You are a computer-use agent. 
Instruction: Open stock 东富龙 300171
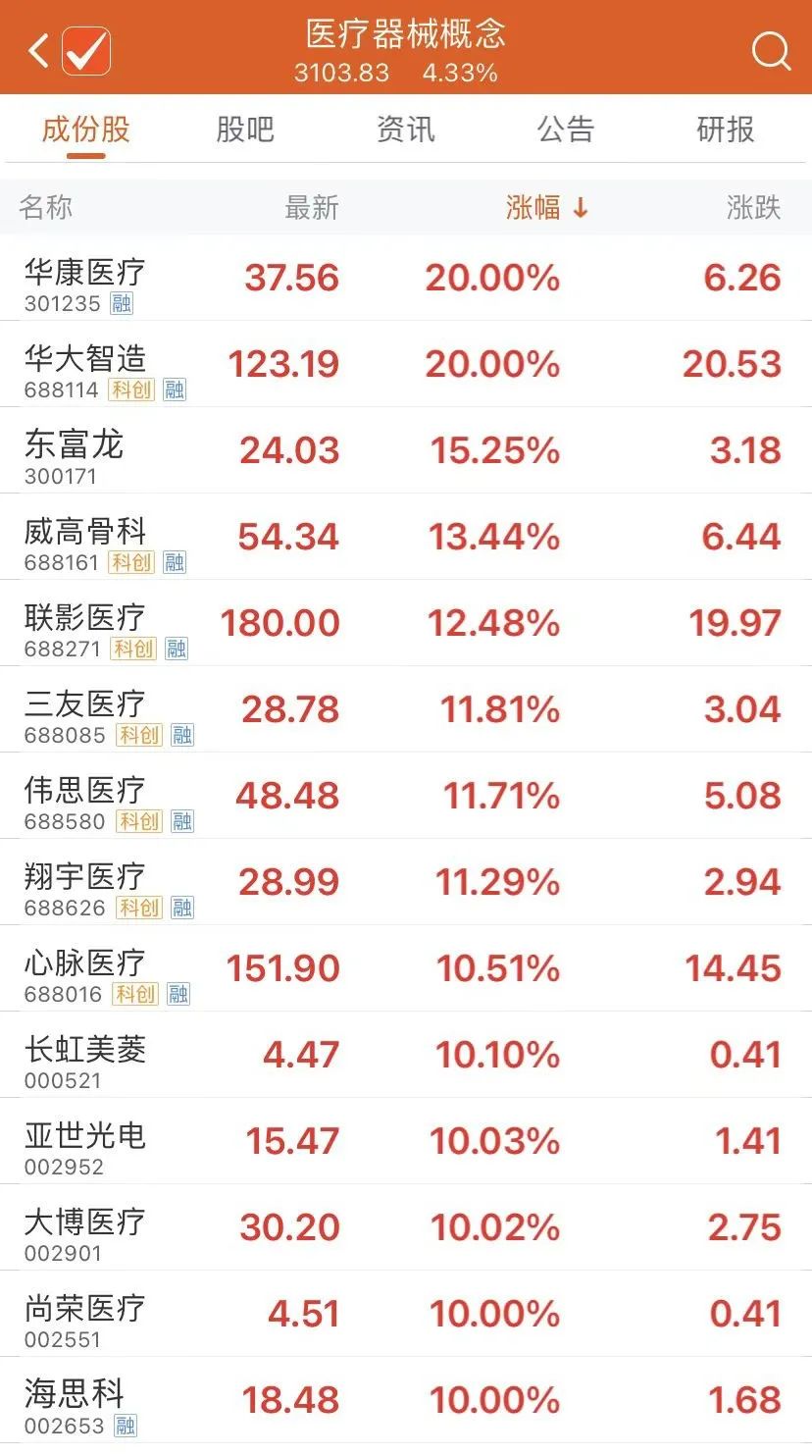(x=406, y=451)
